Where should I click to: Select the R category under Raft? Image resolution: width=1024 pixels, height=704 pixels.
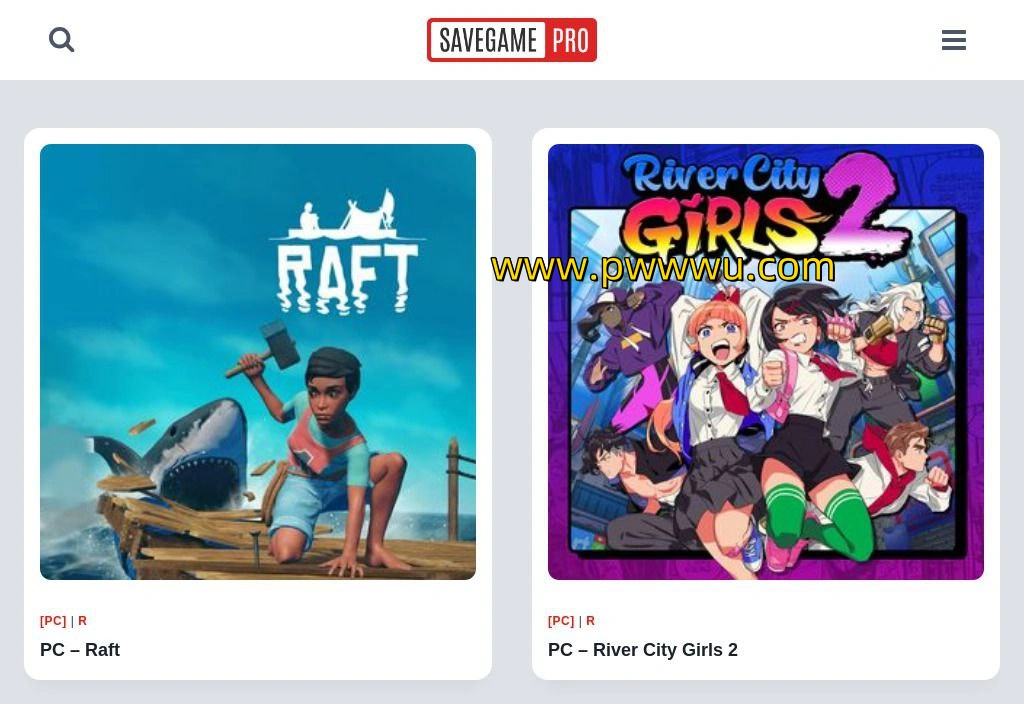[x=82, y=621]
